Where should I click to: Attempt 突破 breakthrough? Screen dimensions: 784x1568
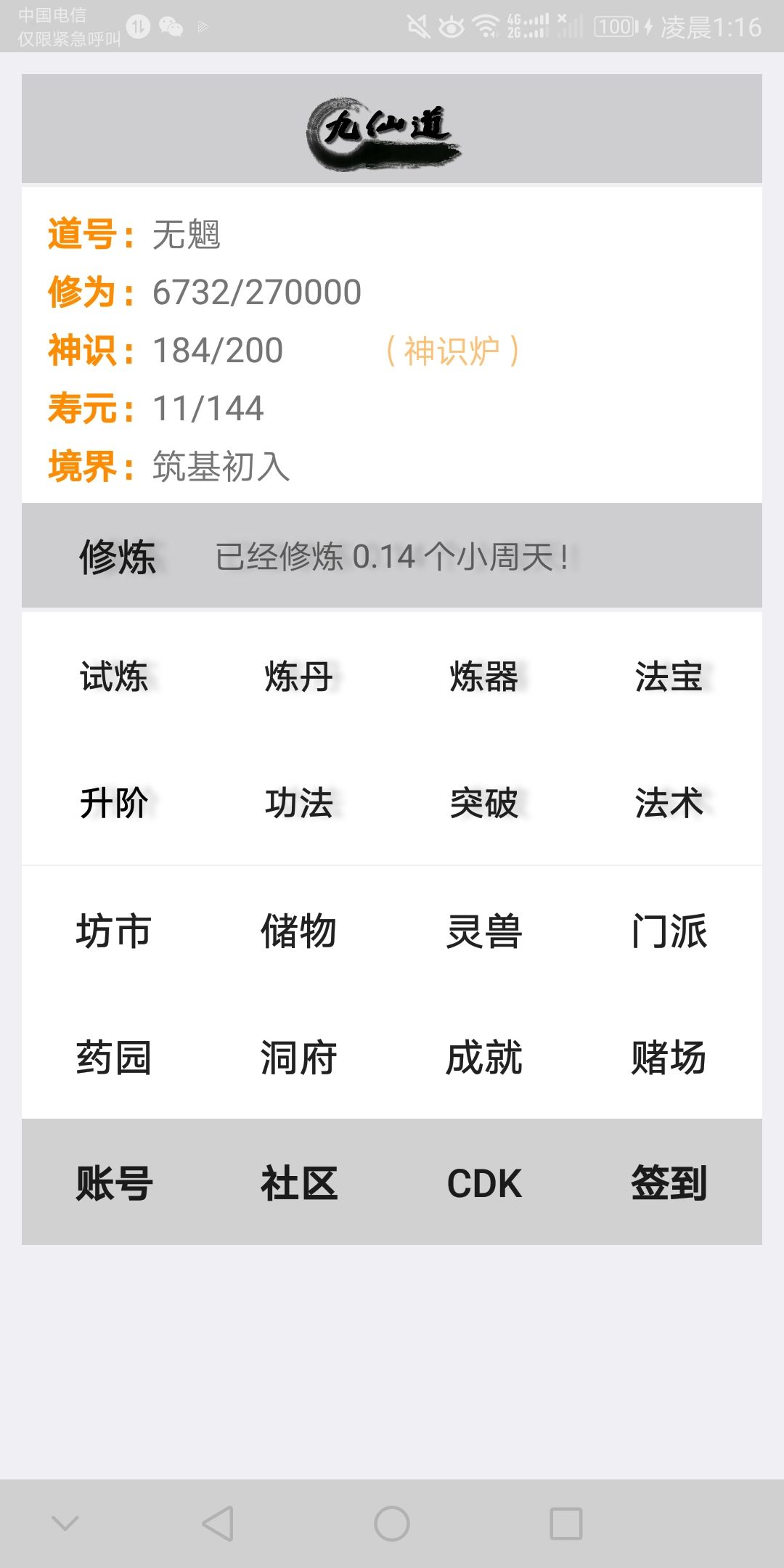click(x=484, y=803)
